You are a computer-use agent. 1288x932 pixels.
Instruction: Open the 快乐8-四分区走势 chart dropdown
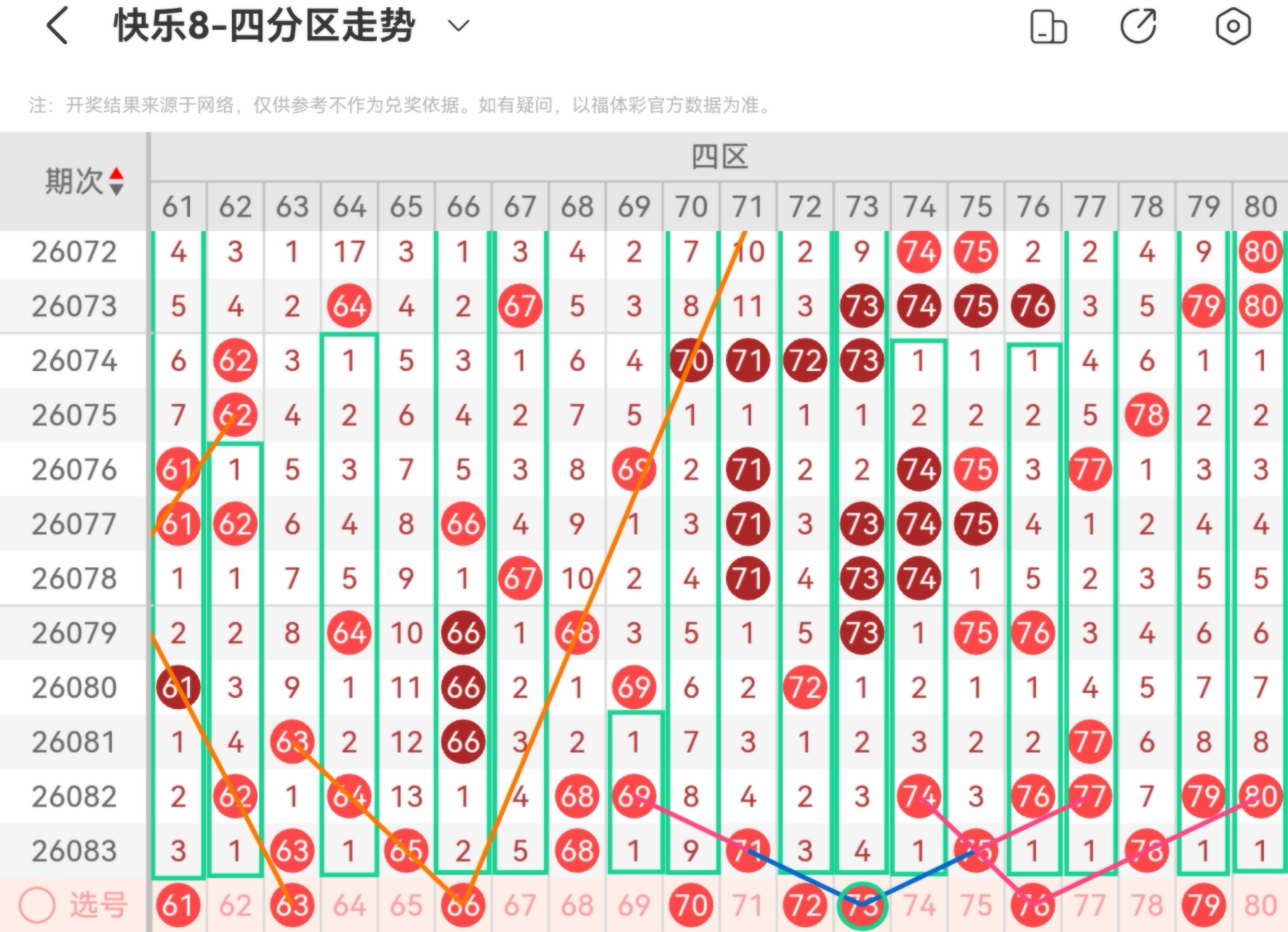(458, 26)
